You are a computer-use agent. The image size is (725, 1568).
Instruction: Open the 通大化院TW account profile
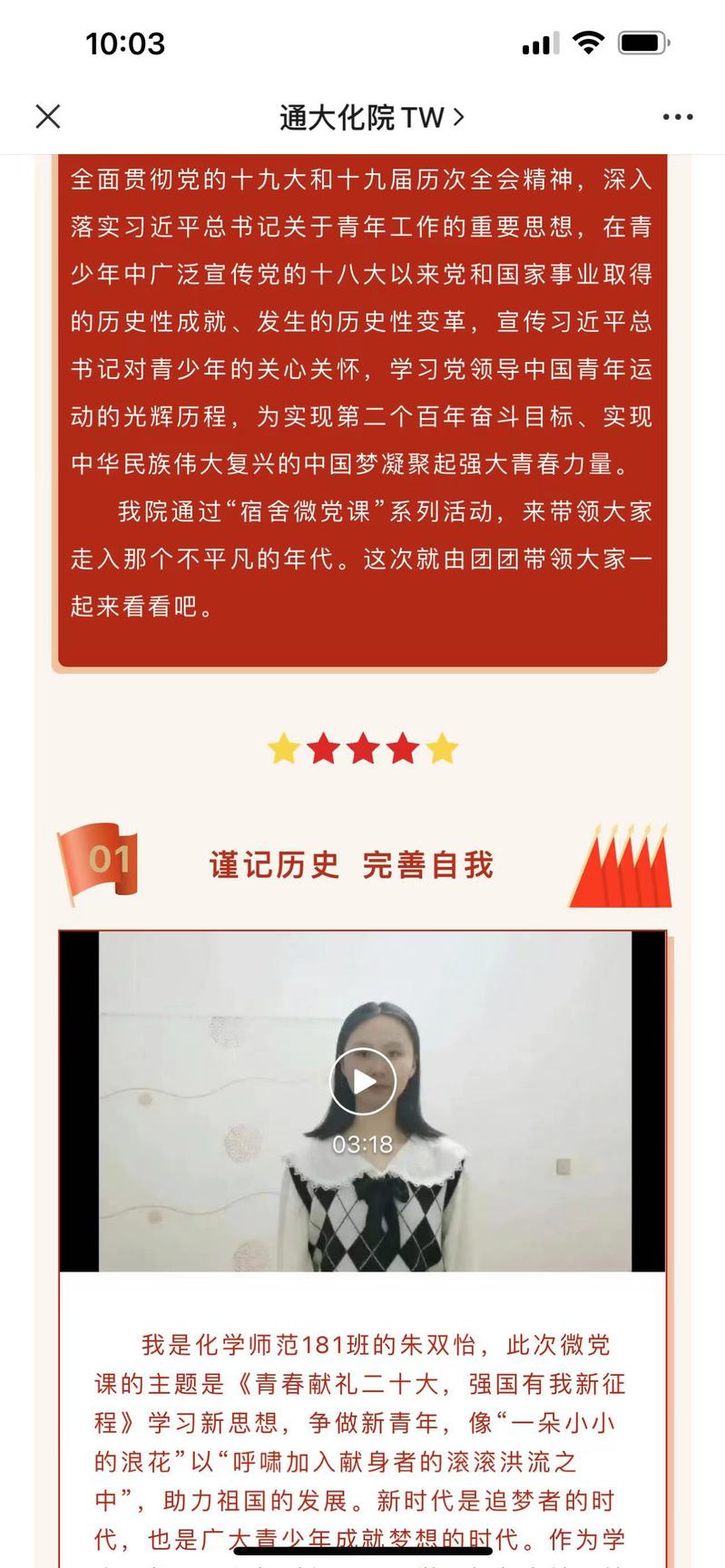[x=370, y=117]
